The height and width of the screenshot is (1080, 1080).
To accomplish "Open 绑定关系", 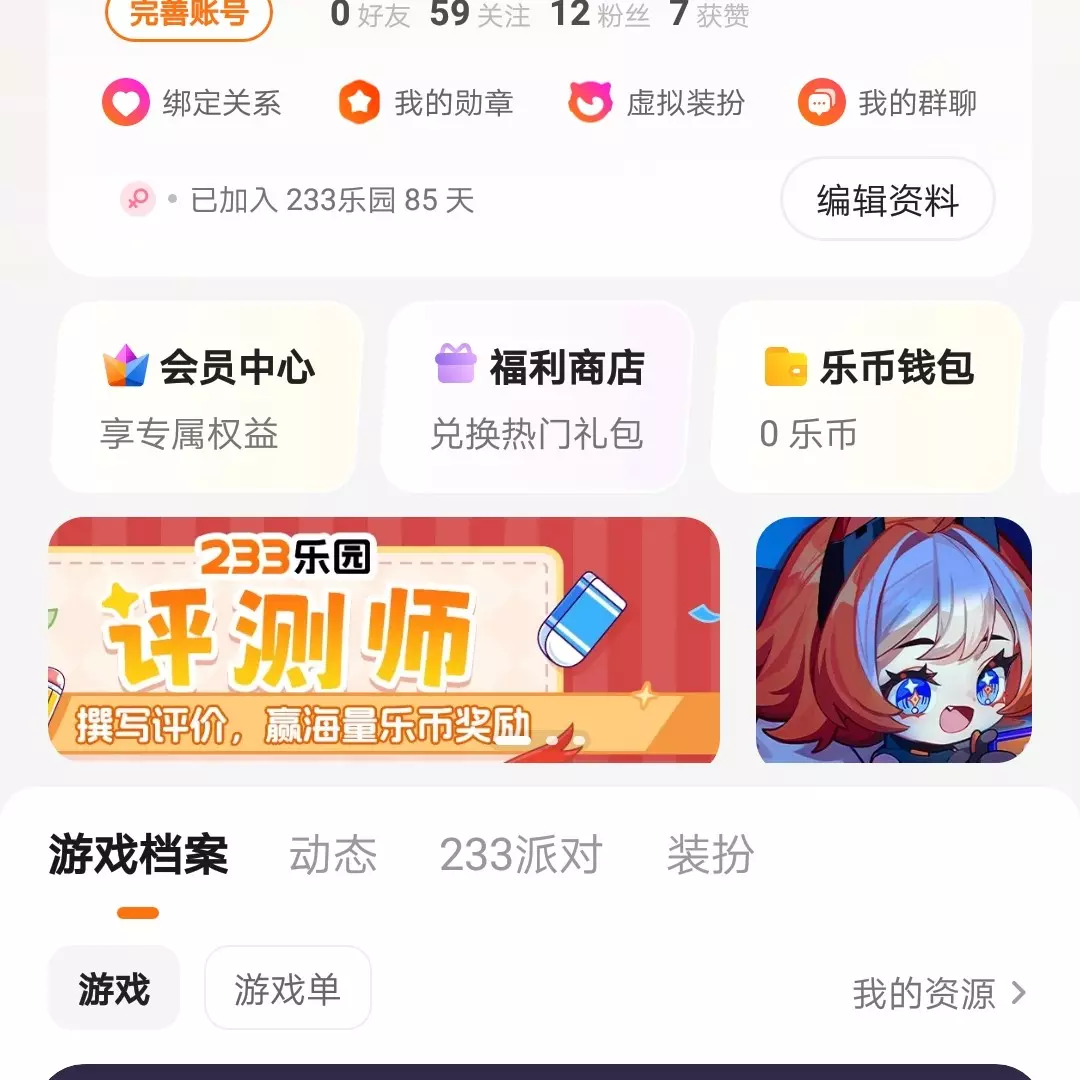I will tap(192, 103).
